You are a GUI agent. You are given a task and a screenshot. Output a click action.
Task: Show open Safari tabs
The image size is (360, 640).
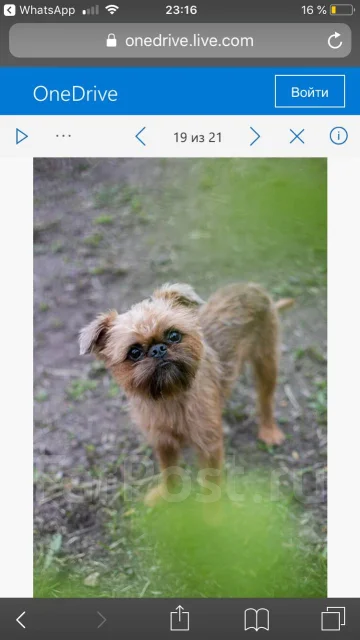click(333, 619)
